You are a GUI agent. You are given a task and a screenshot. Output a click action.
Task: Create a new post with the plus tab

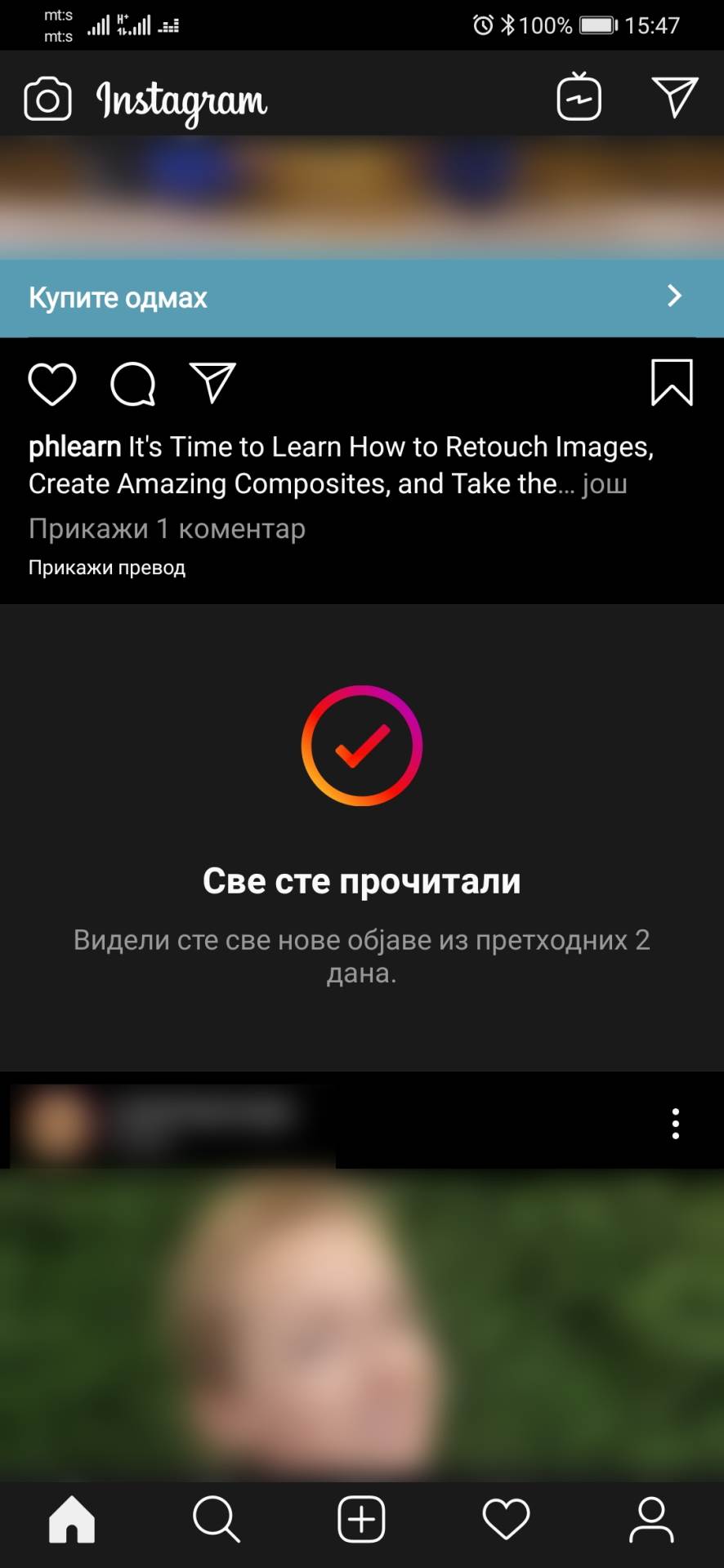361,1520
